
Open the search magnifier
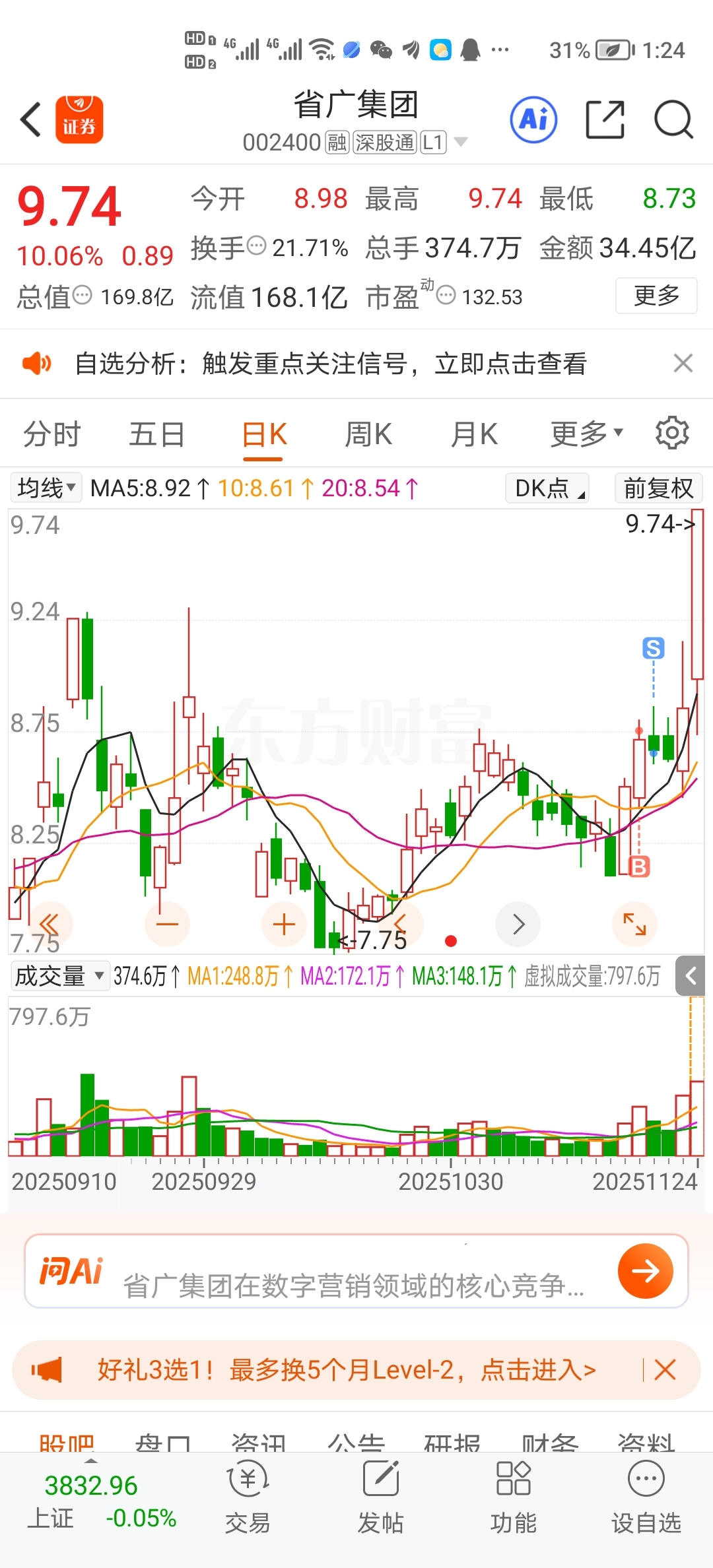pyautogui.click(x=673, y=120)
